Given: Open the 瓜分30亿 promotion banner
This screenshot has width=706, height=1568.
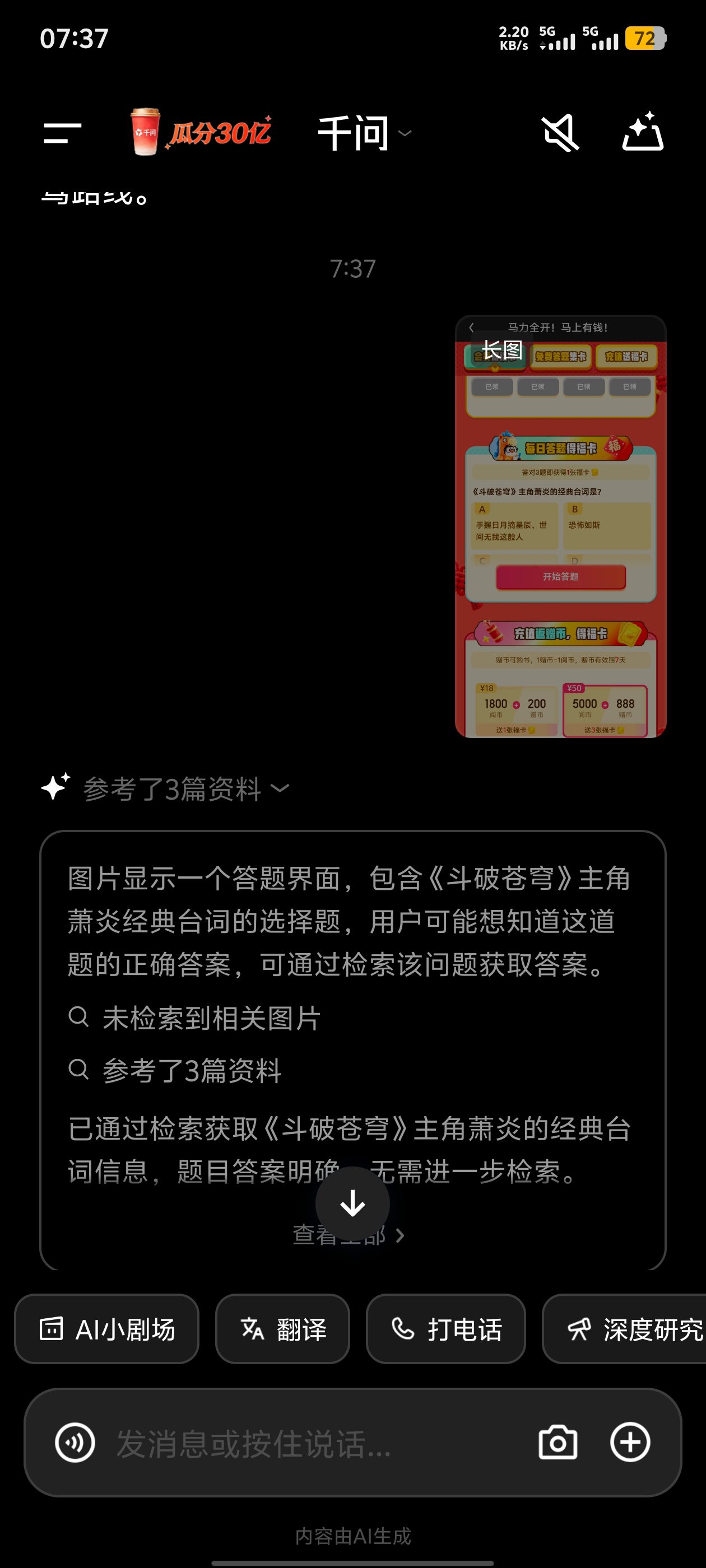Looking at the screenshot, I should (201, 132).
